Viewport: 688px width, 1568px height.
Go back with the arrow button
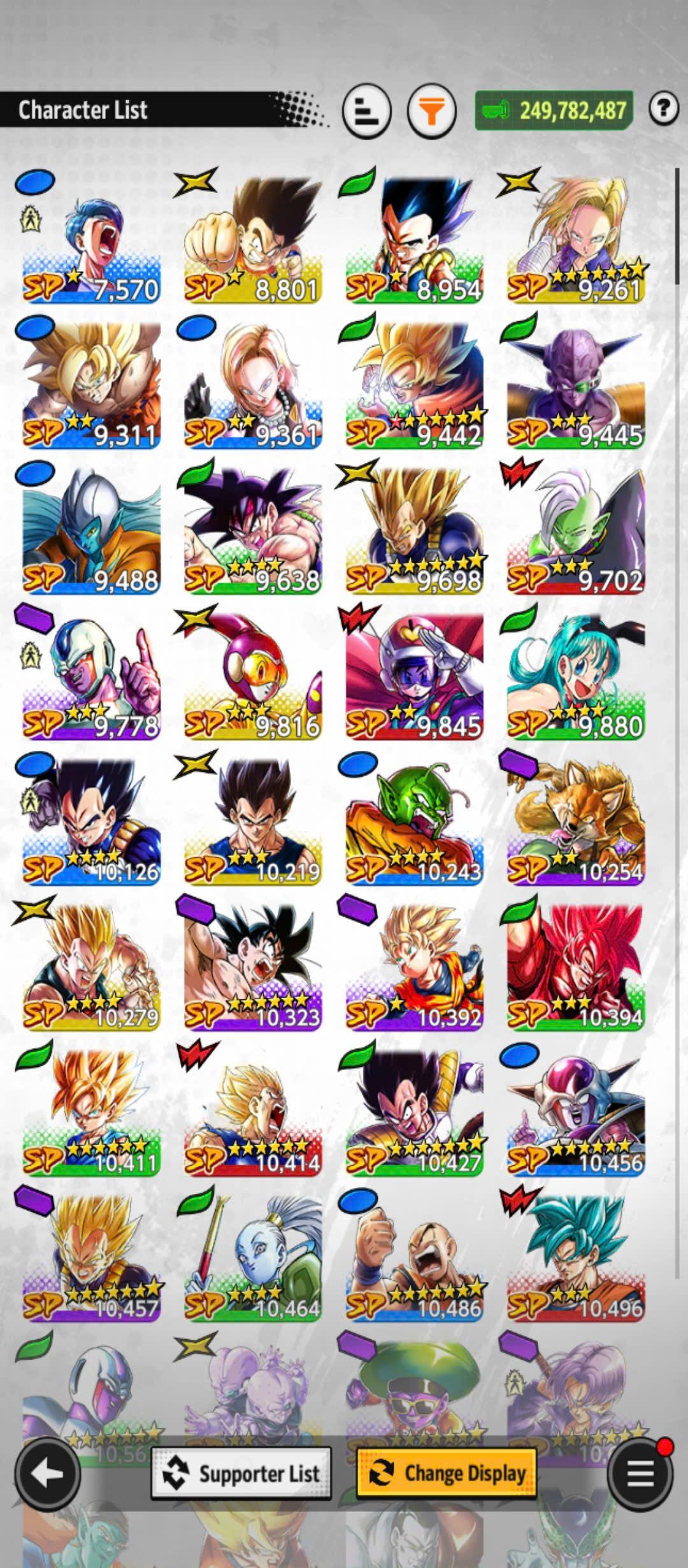[x=48, y=1473]
